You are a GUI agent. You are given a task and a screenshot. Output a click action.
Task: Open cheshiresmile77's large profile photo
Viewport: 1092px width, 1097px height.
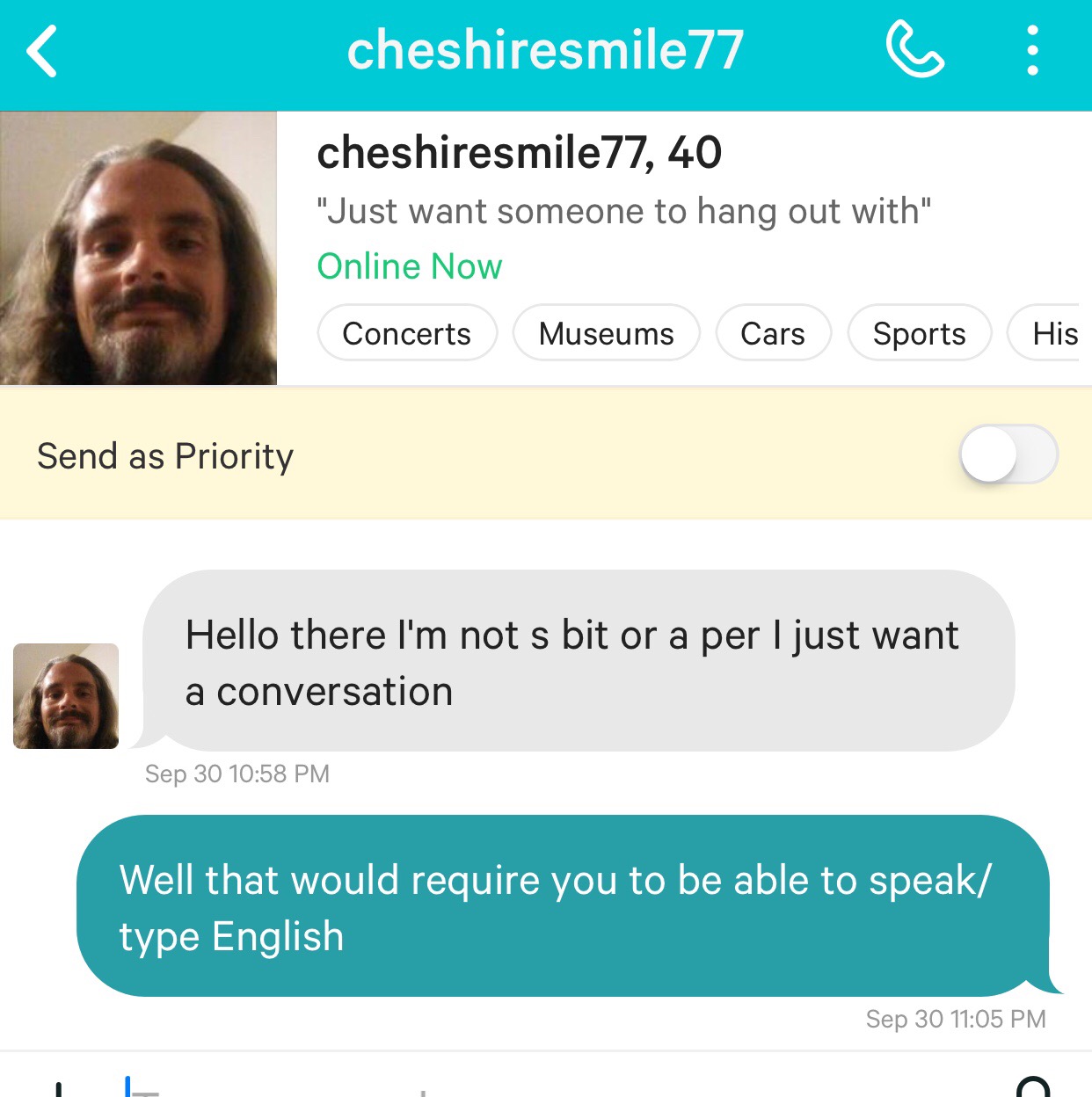(x=138, y=248)
